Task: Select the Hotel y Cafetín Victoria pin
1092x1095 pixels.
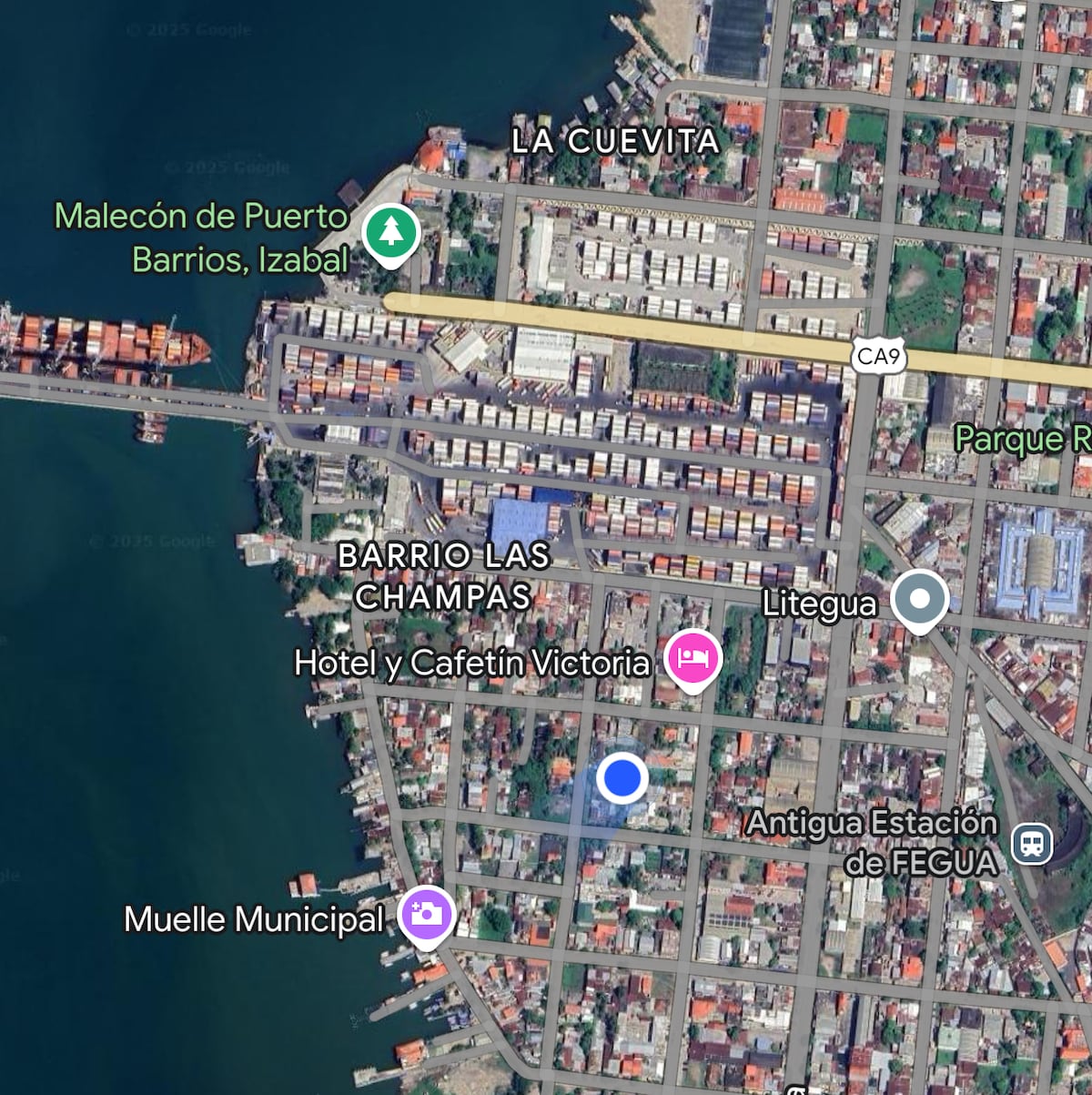Action: coord(693,658)
